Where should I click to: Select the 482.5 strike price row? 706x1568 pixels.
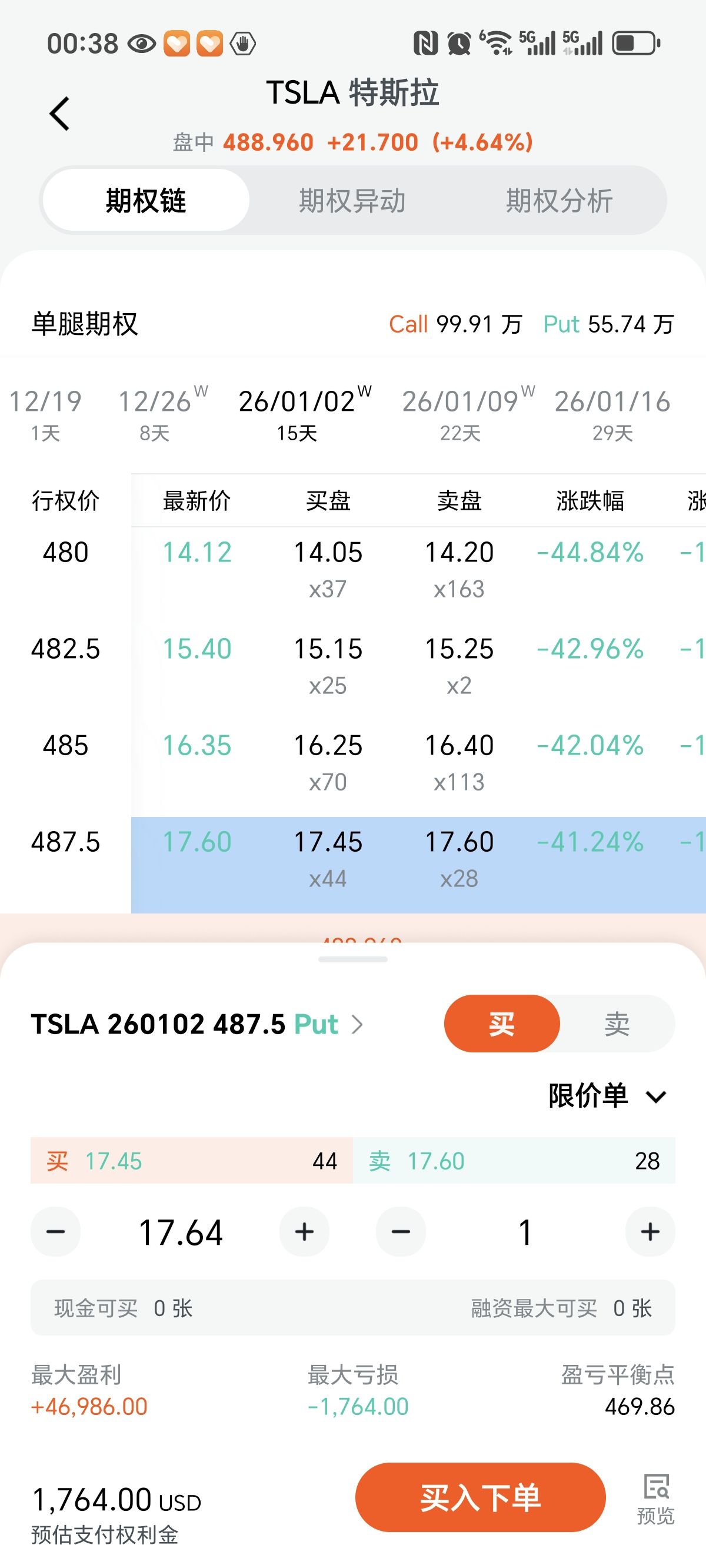tap(66, 649)
